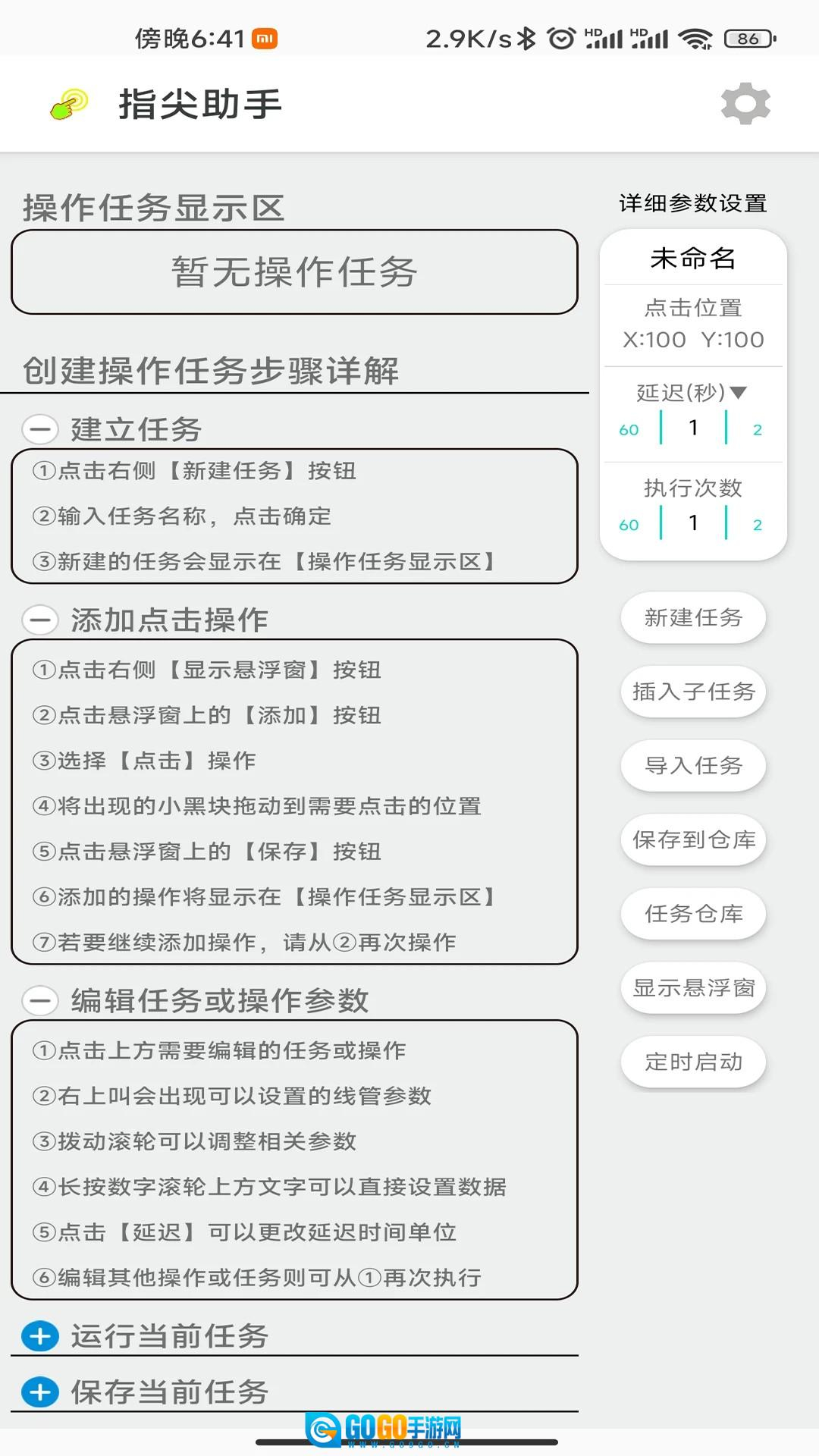
Task: Expand the 运行当前任务 section
Action: (40, 1336)
